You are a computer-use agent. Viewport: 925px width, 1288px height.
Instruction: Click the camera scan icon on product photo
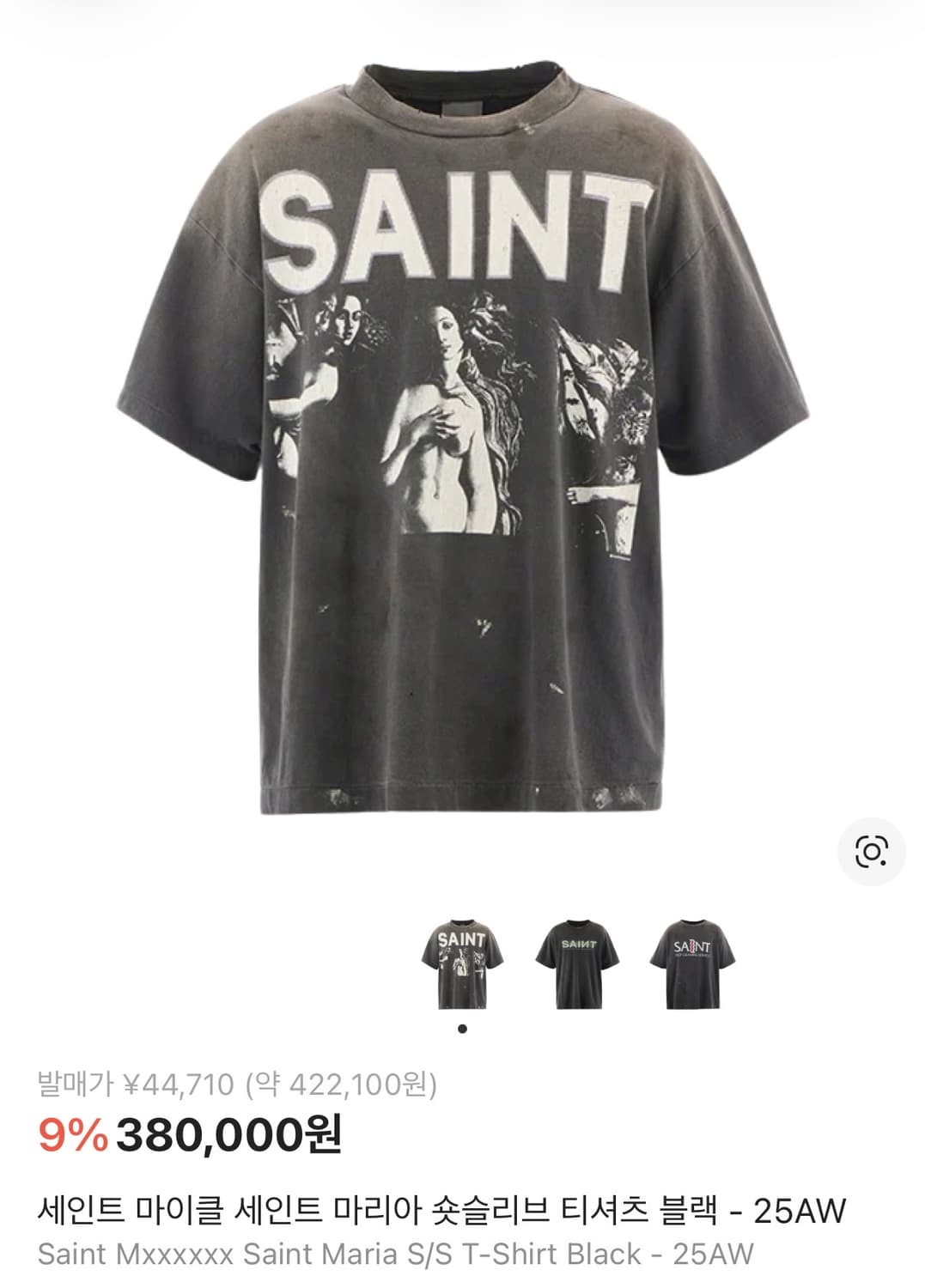tap(872, 850)
